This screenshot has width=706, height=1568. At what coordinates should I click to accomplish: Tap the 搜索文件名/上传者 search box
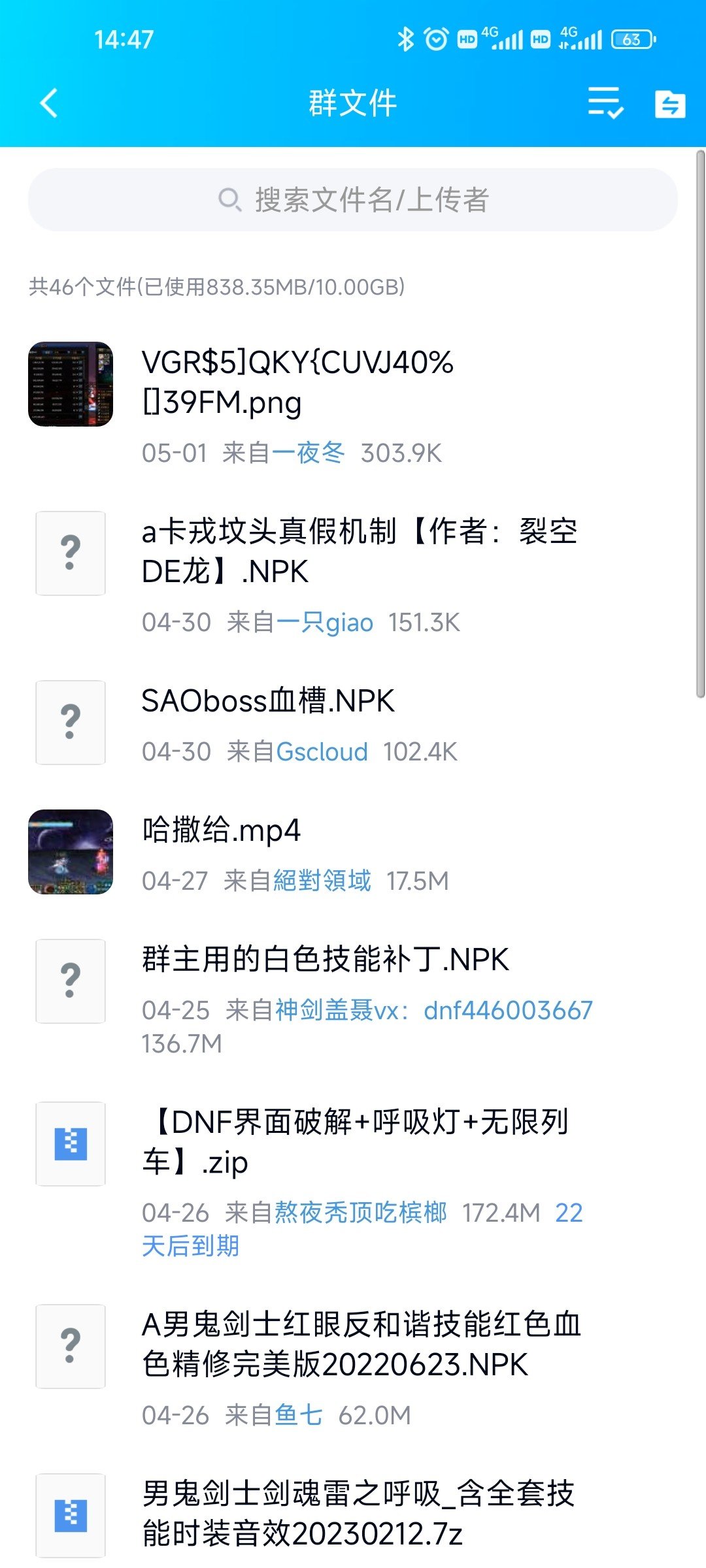pos(353,200)
